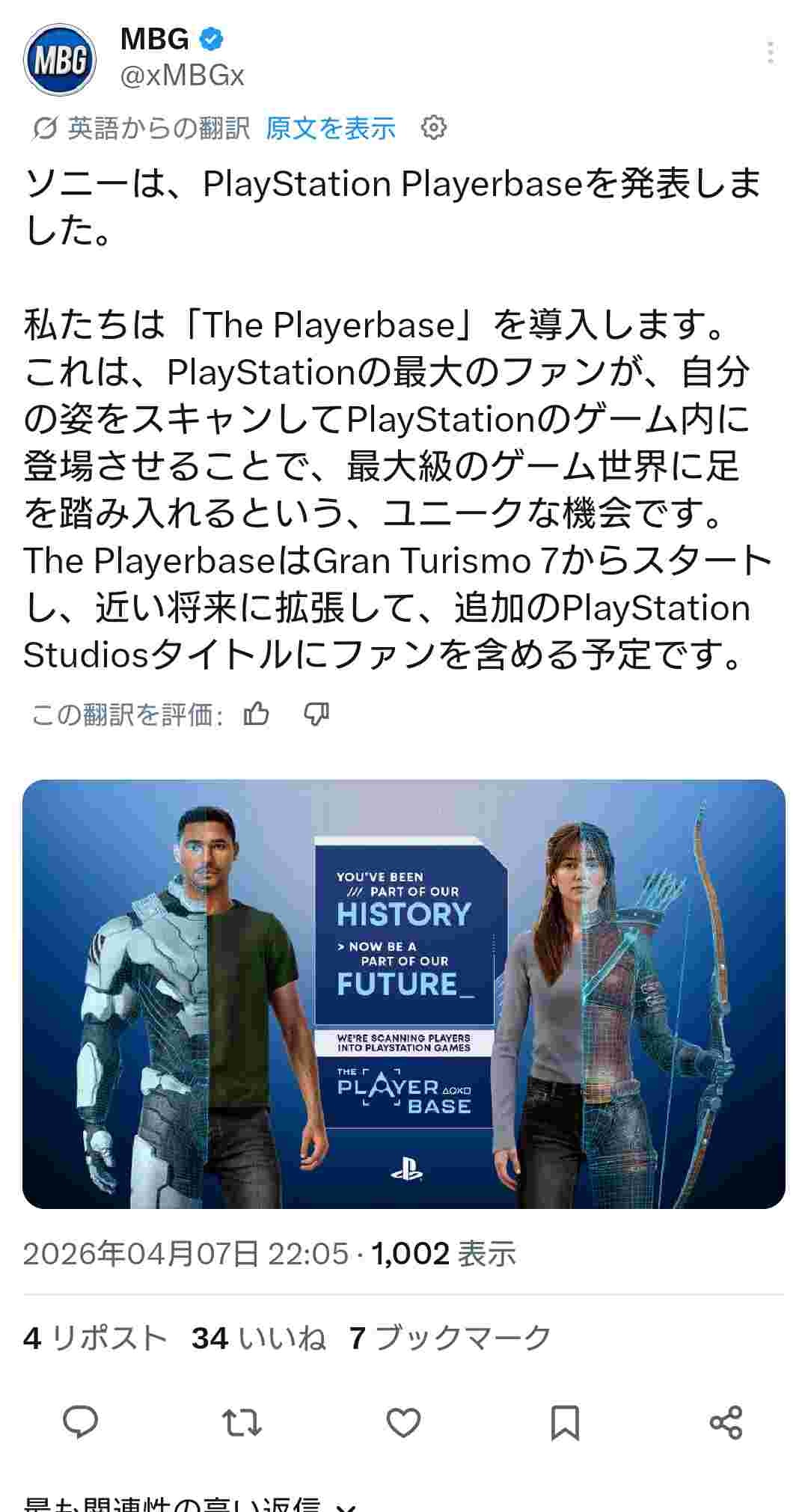Open the Playerbase promo image

[404, 994]
